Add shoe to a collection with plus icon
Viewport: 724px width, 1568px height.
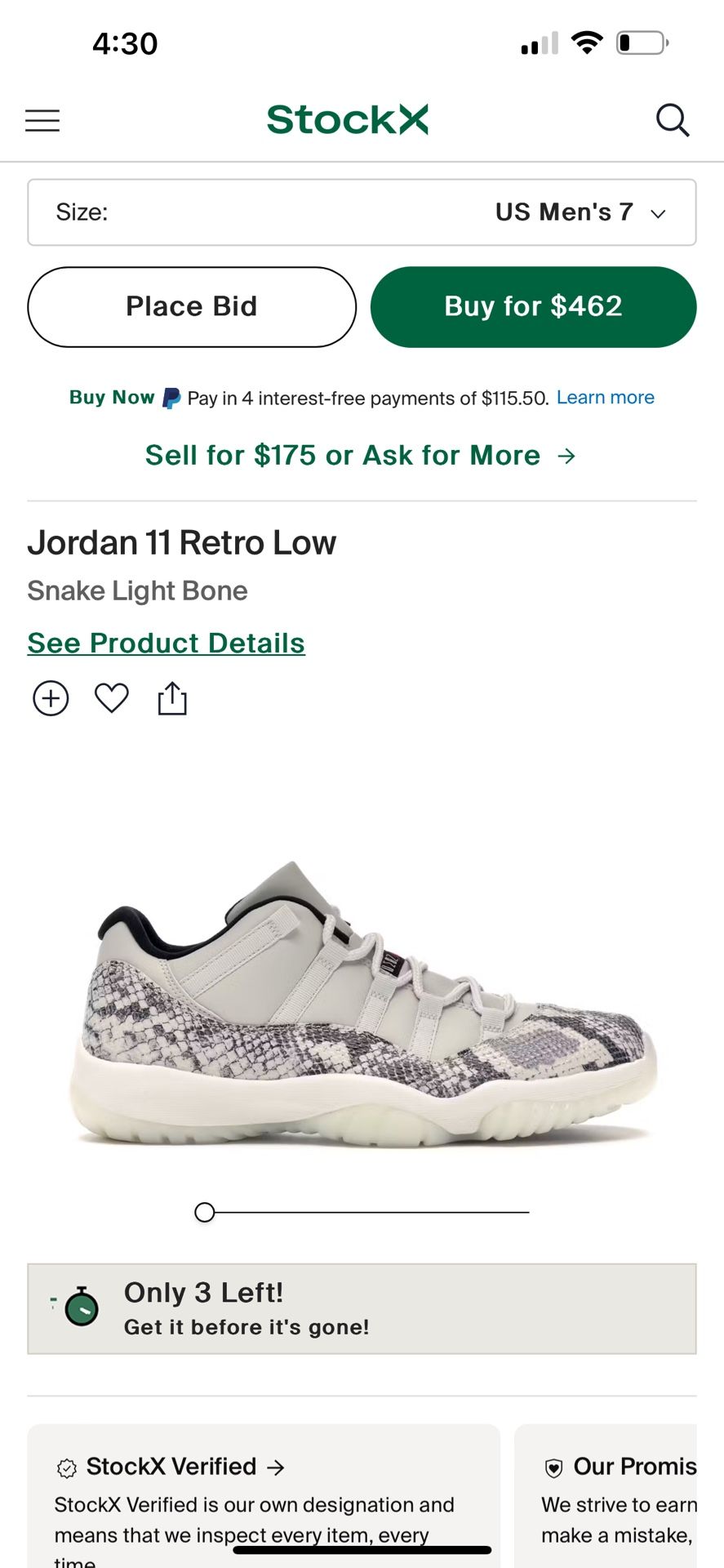(x=50, y=698)
